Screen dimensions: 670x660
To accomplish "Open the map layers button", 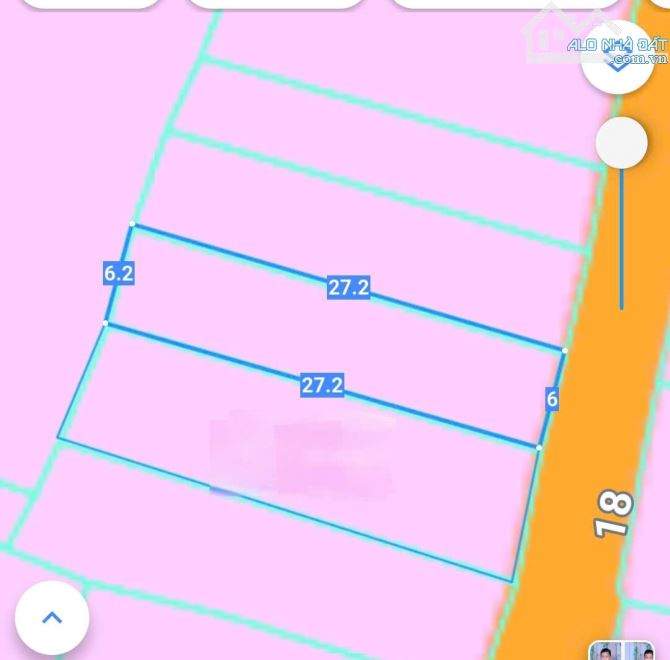I will 618,58.
